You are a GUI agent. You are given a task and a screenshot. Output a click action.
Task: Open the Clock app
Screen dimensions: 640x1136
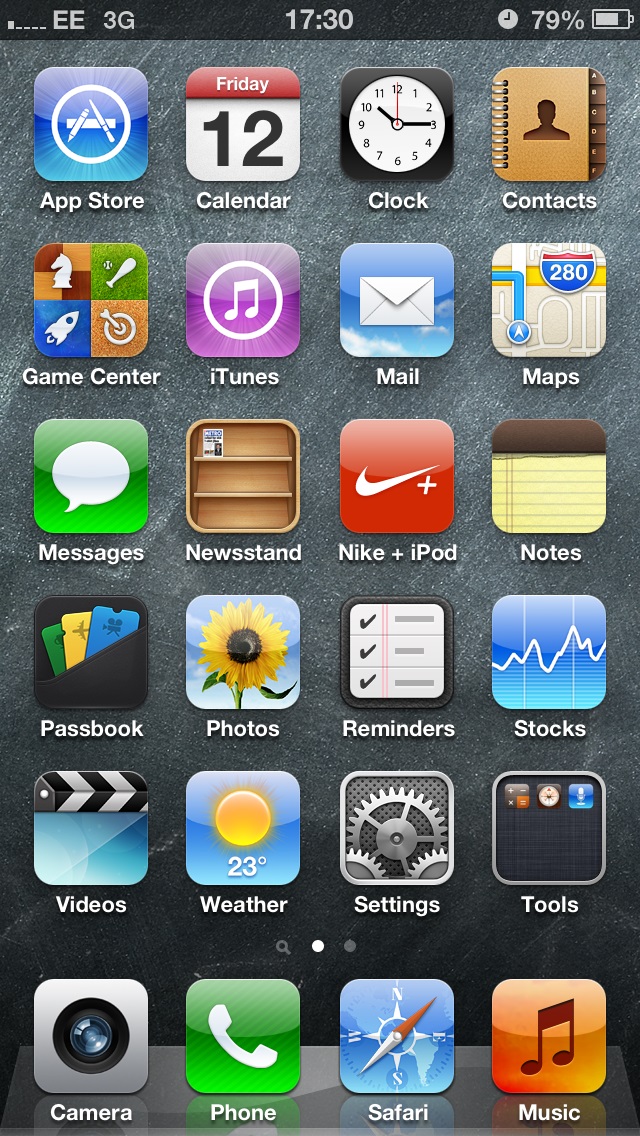click(397, 124)
